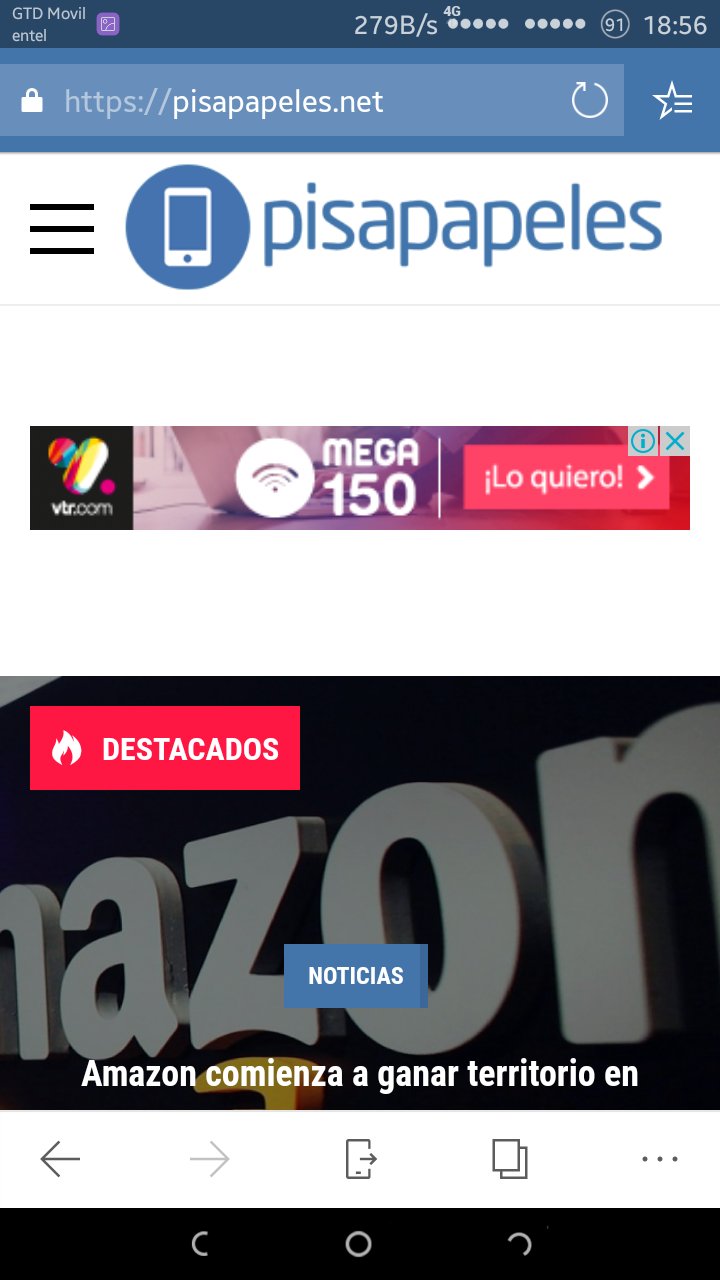Send this page to another device
This screenshot has width=720, height=1280.
(x=360, y=1159)
